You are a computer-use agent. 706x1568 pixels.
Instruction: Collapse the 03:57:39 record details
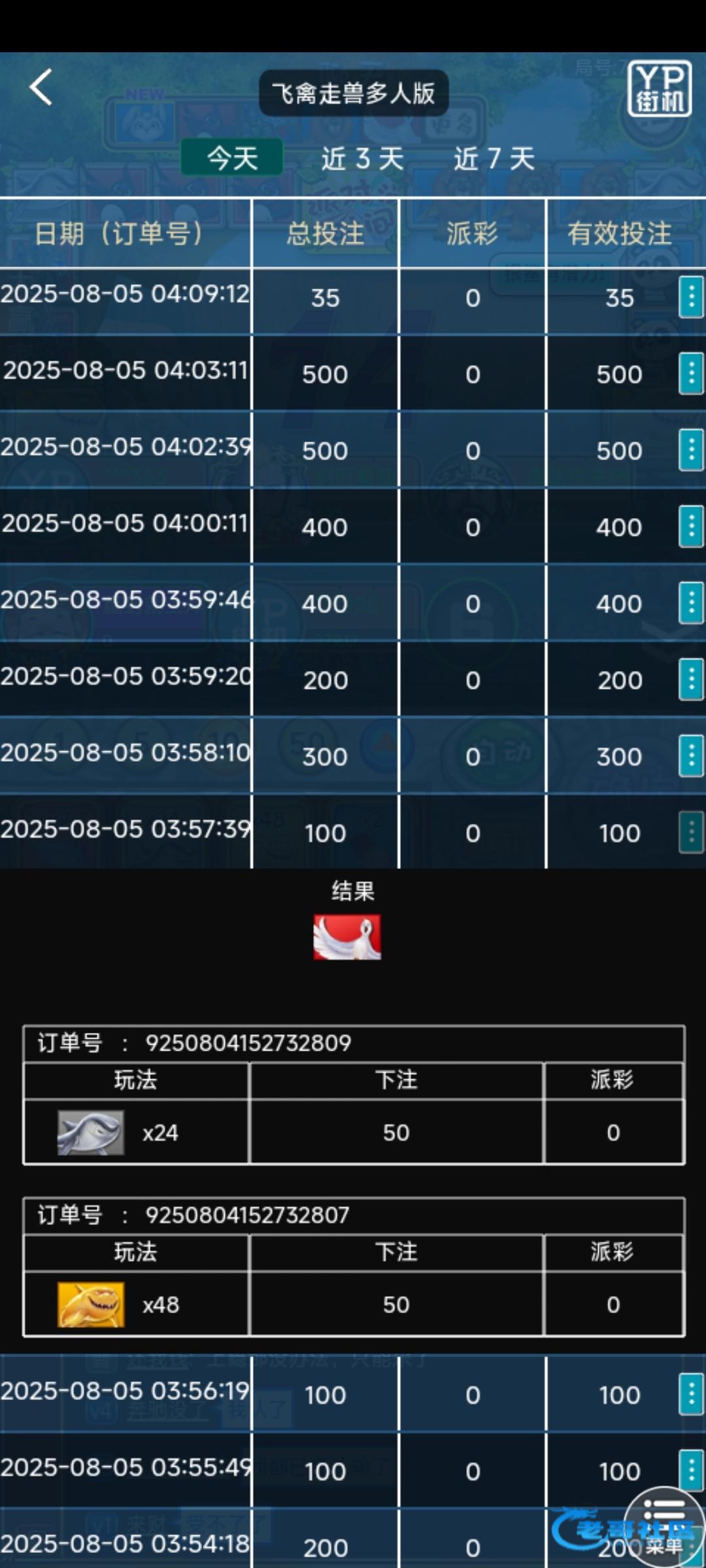(691, 832)
